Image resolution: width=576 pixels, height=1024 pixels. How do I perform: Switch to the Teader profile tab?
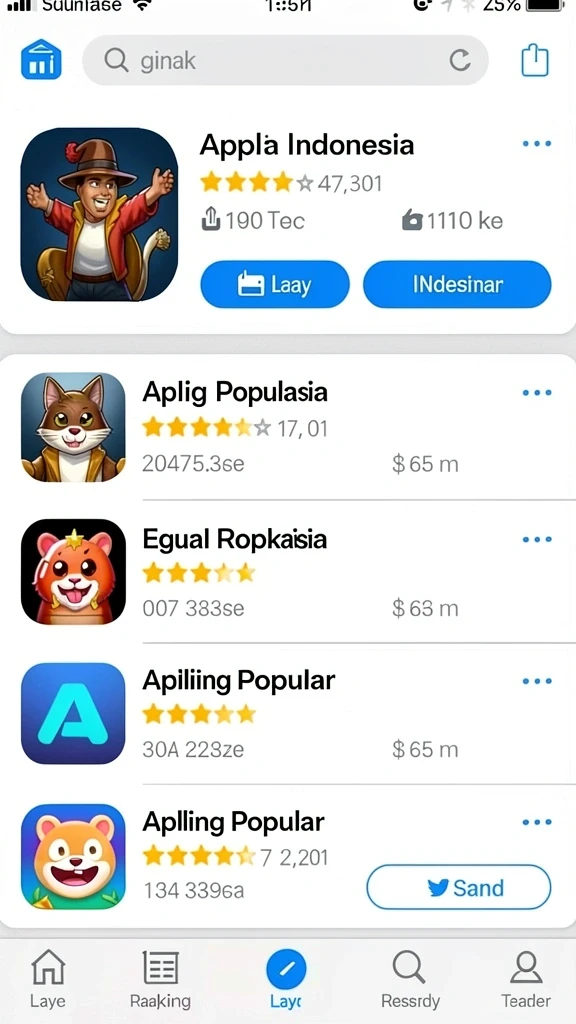(526, 979)
